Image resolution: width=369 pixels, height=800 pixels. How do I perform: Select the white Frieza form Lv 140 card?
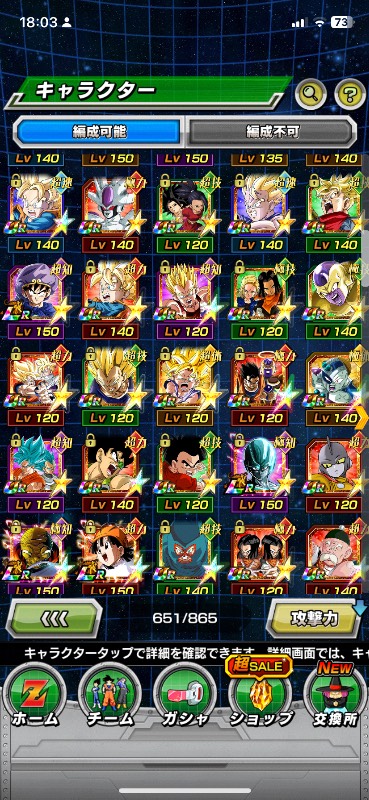point(111,214)
